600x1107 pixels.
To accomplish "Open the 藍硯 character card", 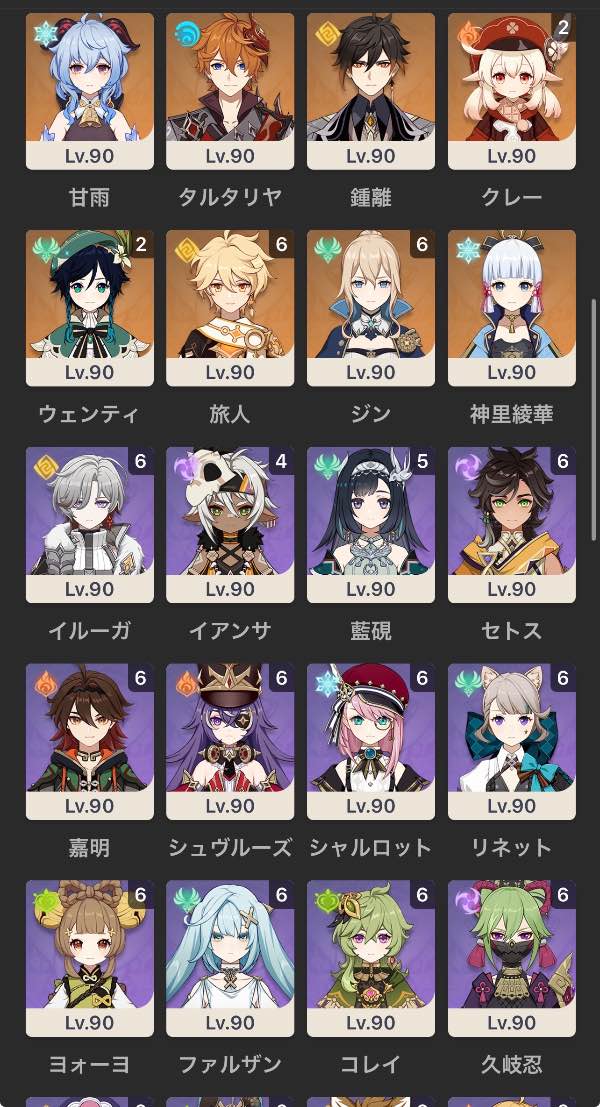I will (x=371, y=525).
